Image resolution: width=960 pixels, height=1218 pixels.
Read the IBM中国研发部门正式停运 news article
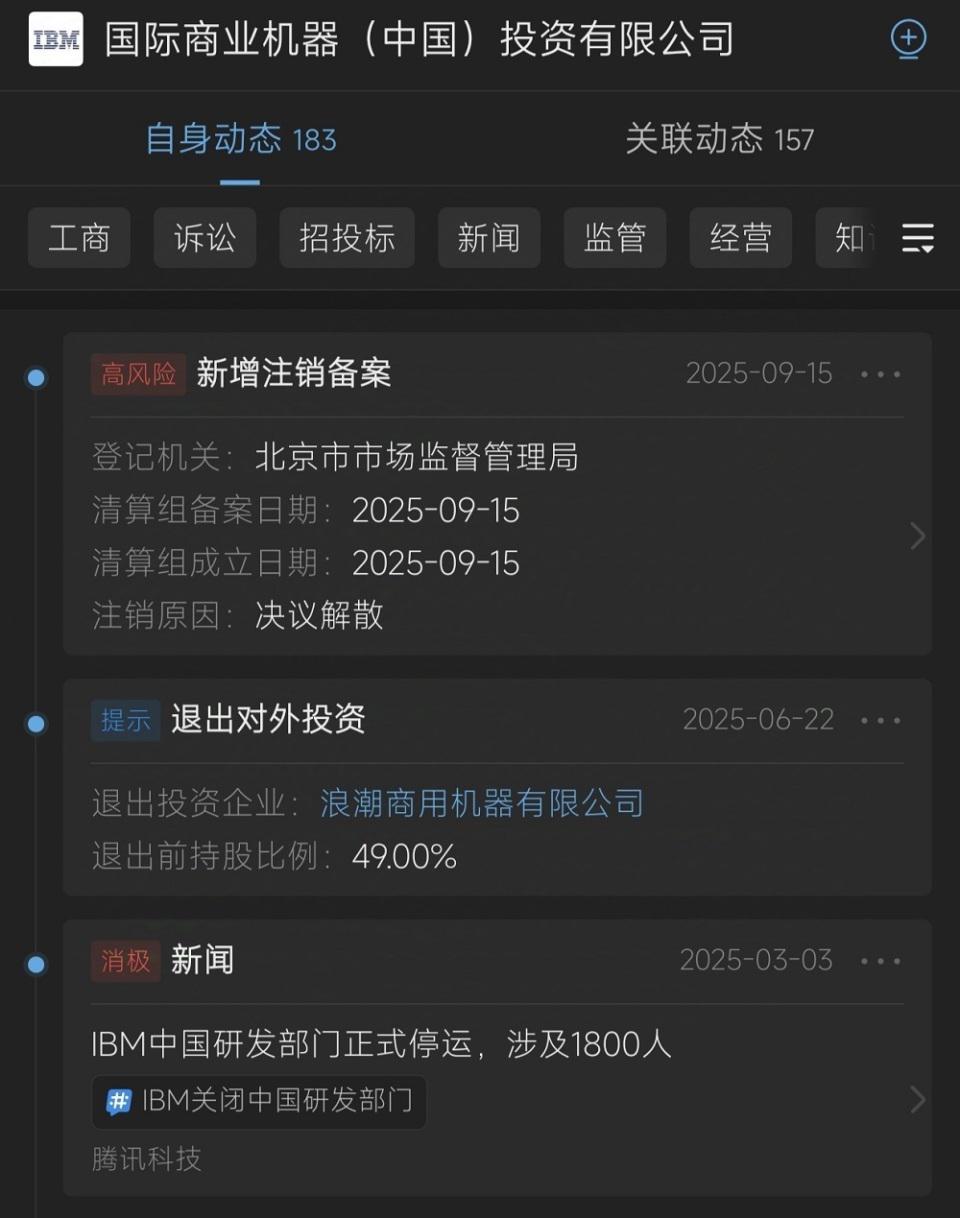click(381, 1044)
